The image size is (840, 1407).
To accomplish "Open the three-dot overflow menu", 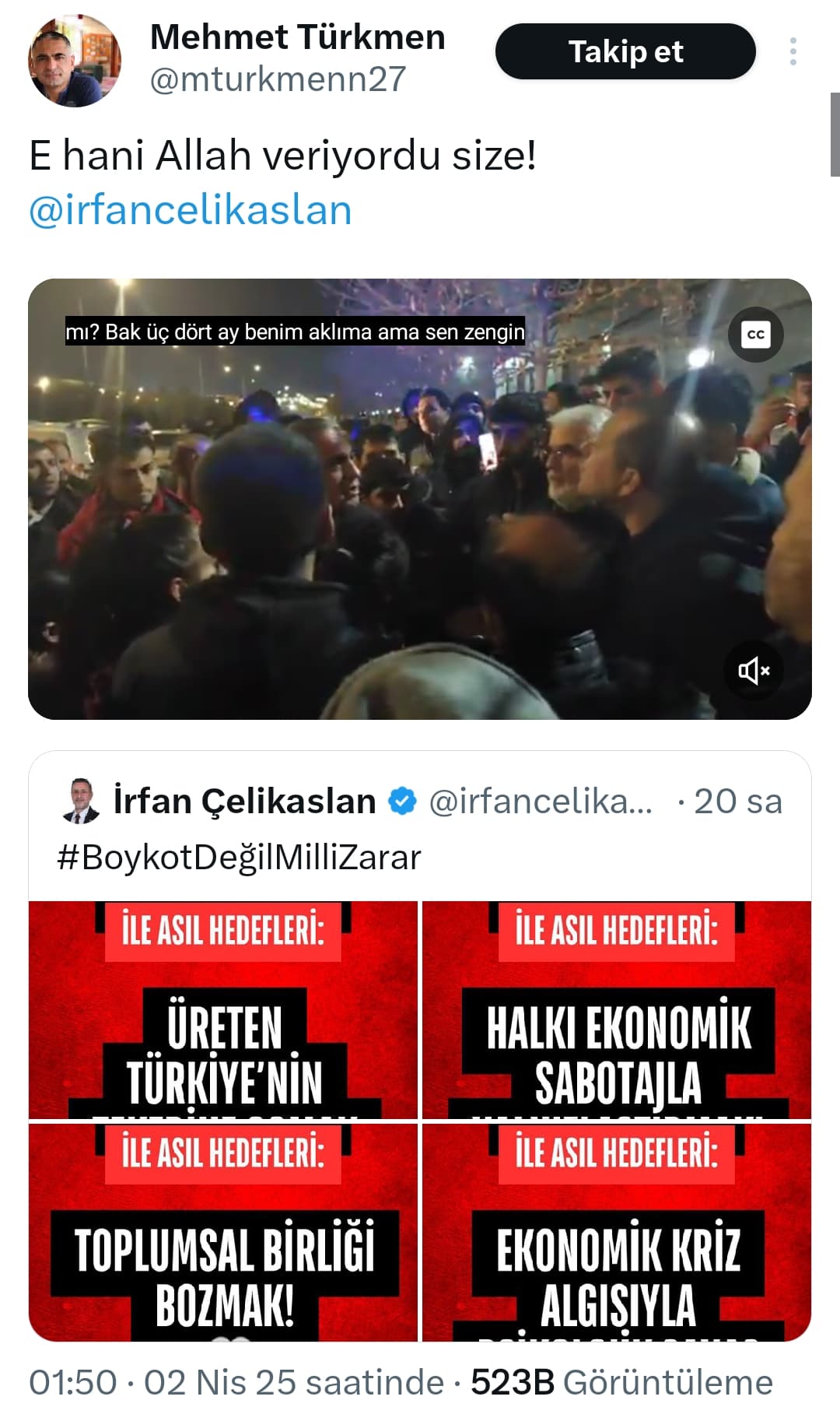I will 793,51.
